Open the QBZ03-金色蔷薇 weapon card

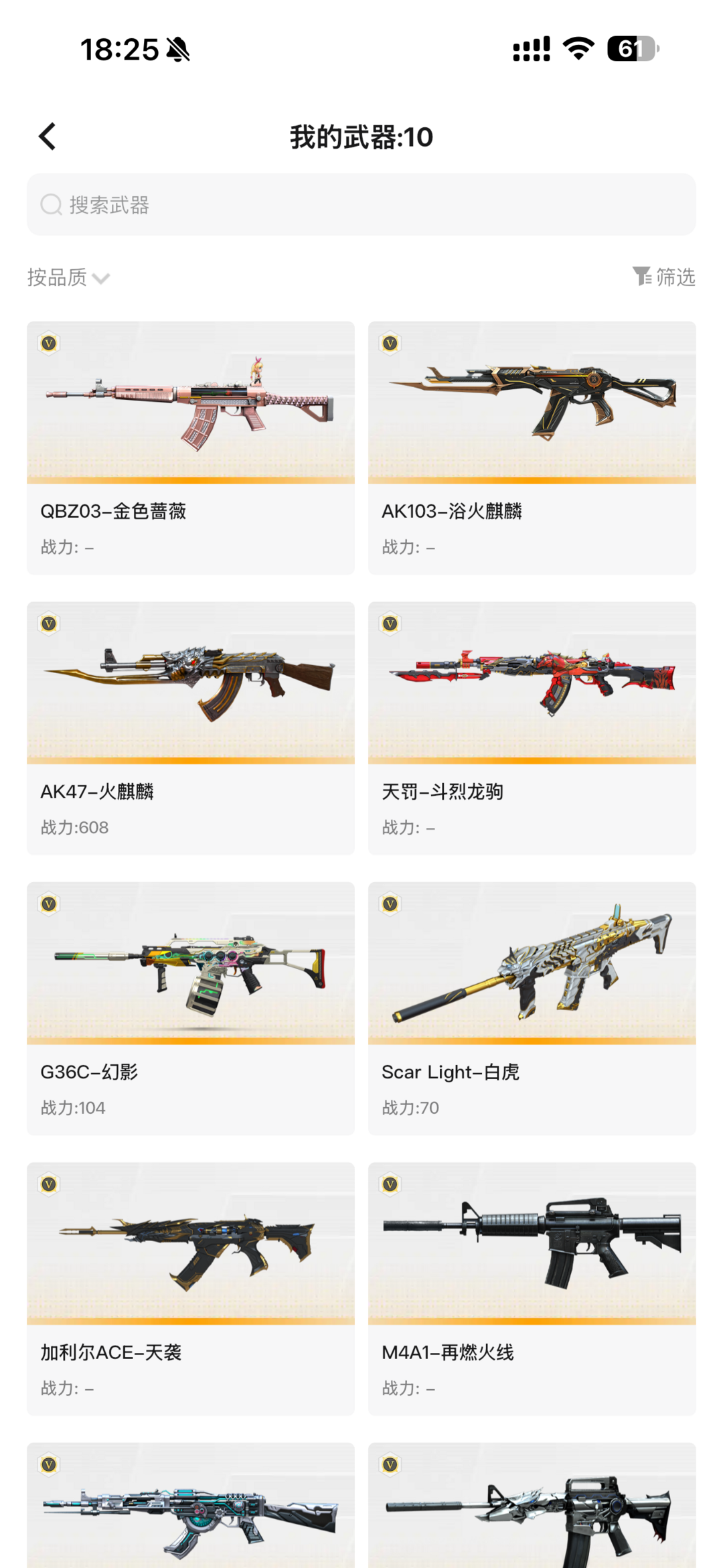[x=191, y=447]
